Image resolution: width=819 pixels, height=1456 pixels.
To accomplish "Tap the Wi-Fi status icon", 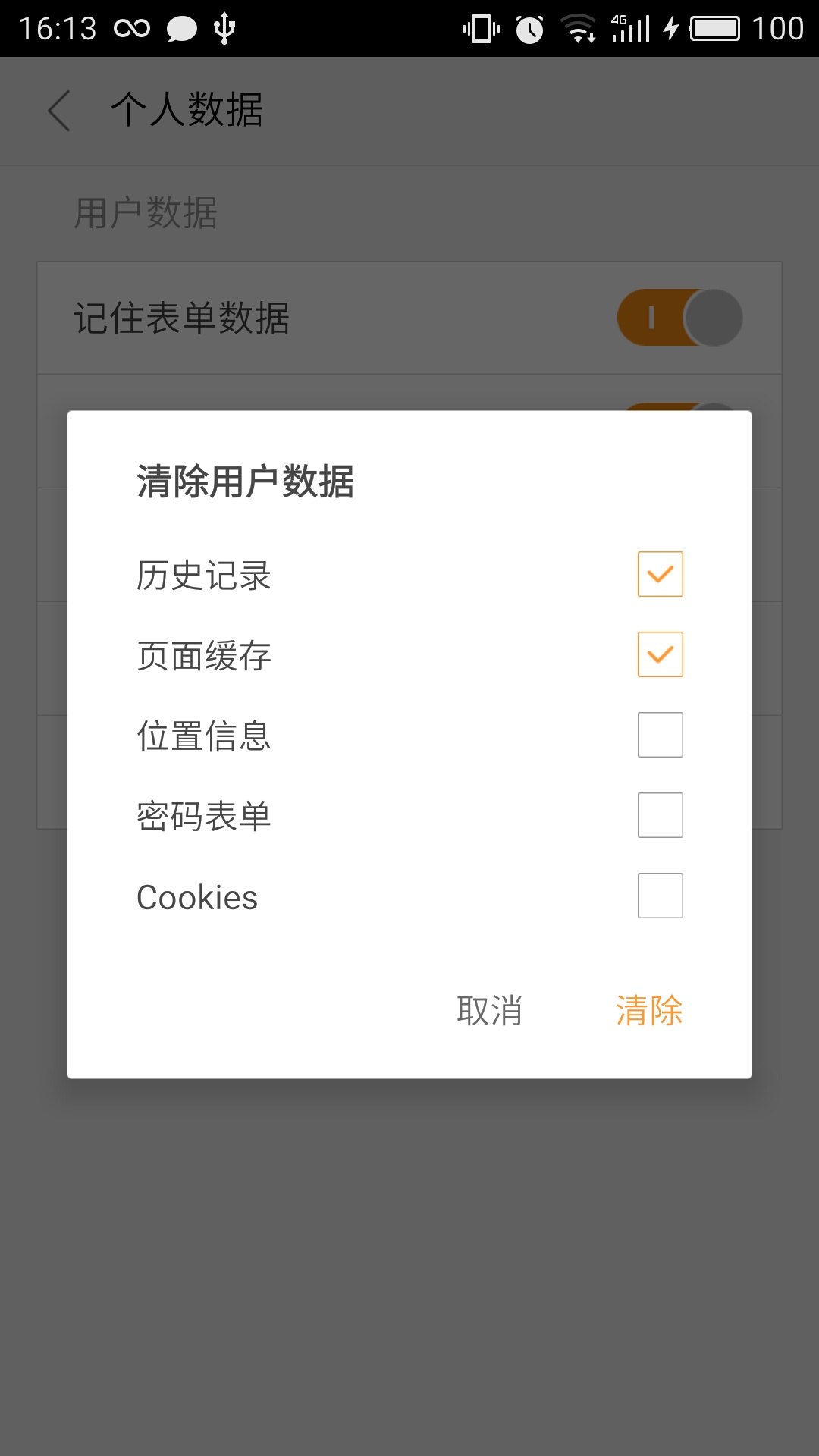I will click(578, 29).
